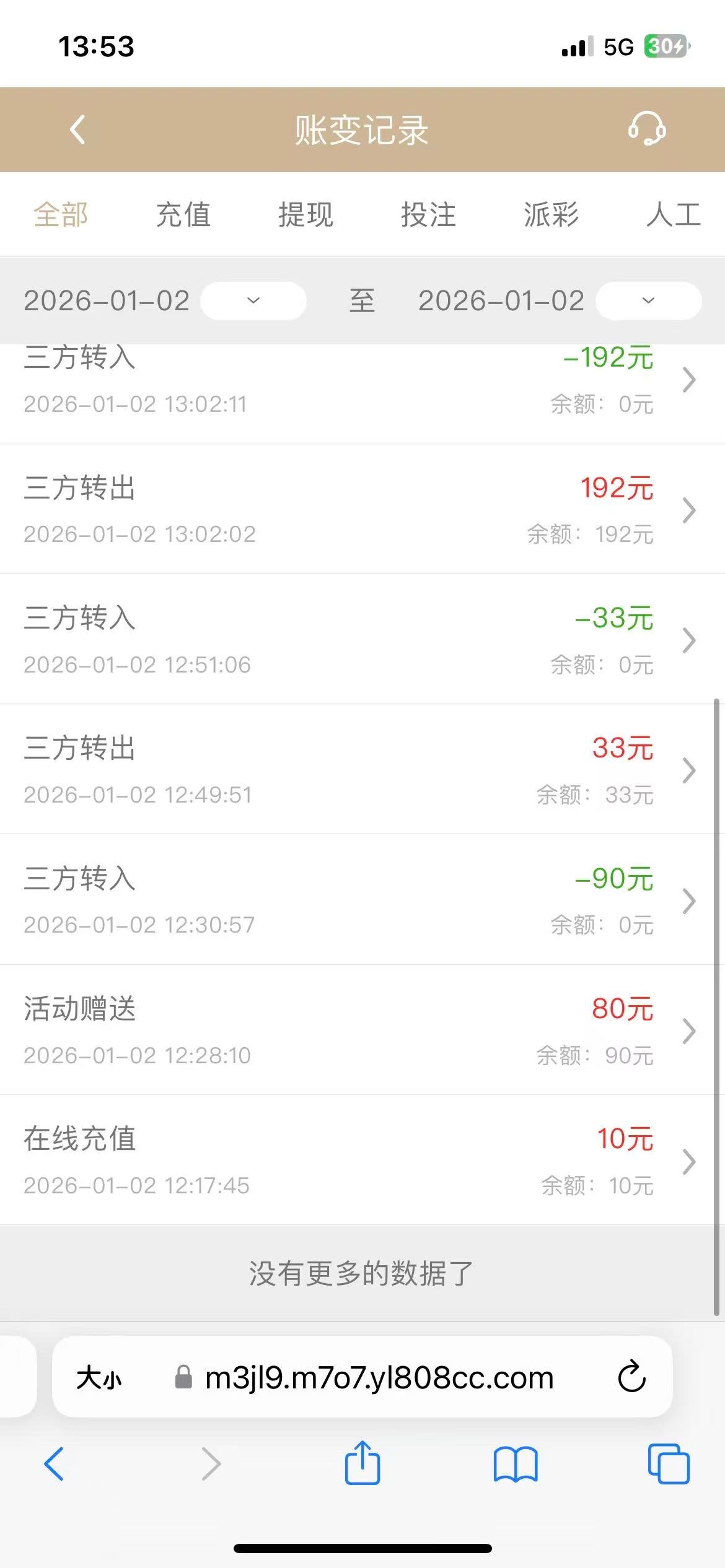Reload the page in Safari
This screenshot has width=725, height=1568.
[x=631, y=1378]
